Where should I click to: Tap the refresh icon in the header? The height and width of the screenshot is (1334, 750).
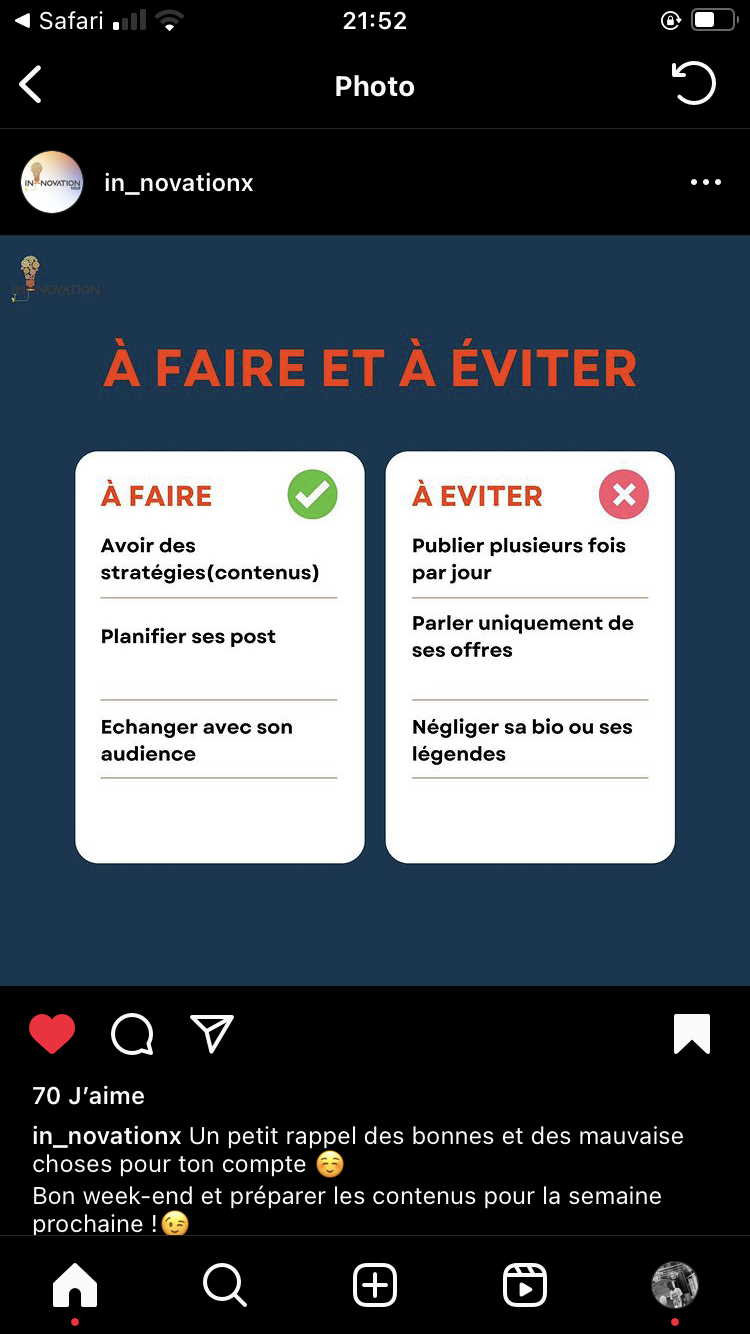coord(694,84)
